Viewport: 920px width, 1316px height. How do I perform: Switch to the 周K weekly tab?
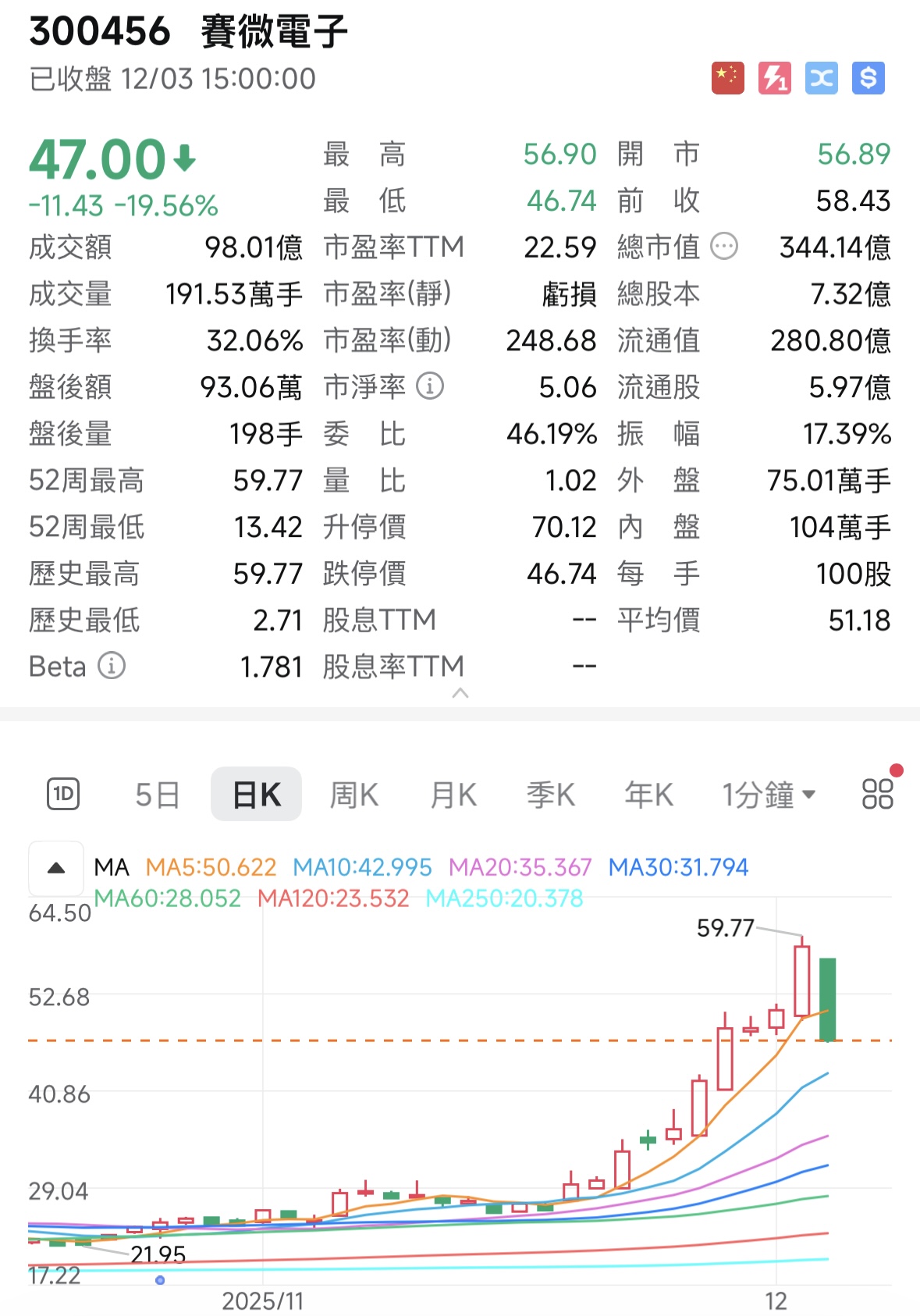click(353, 793)
